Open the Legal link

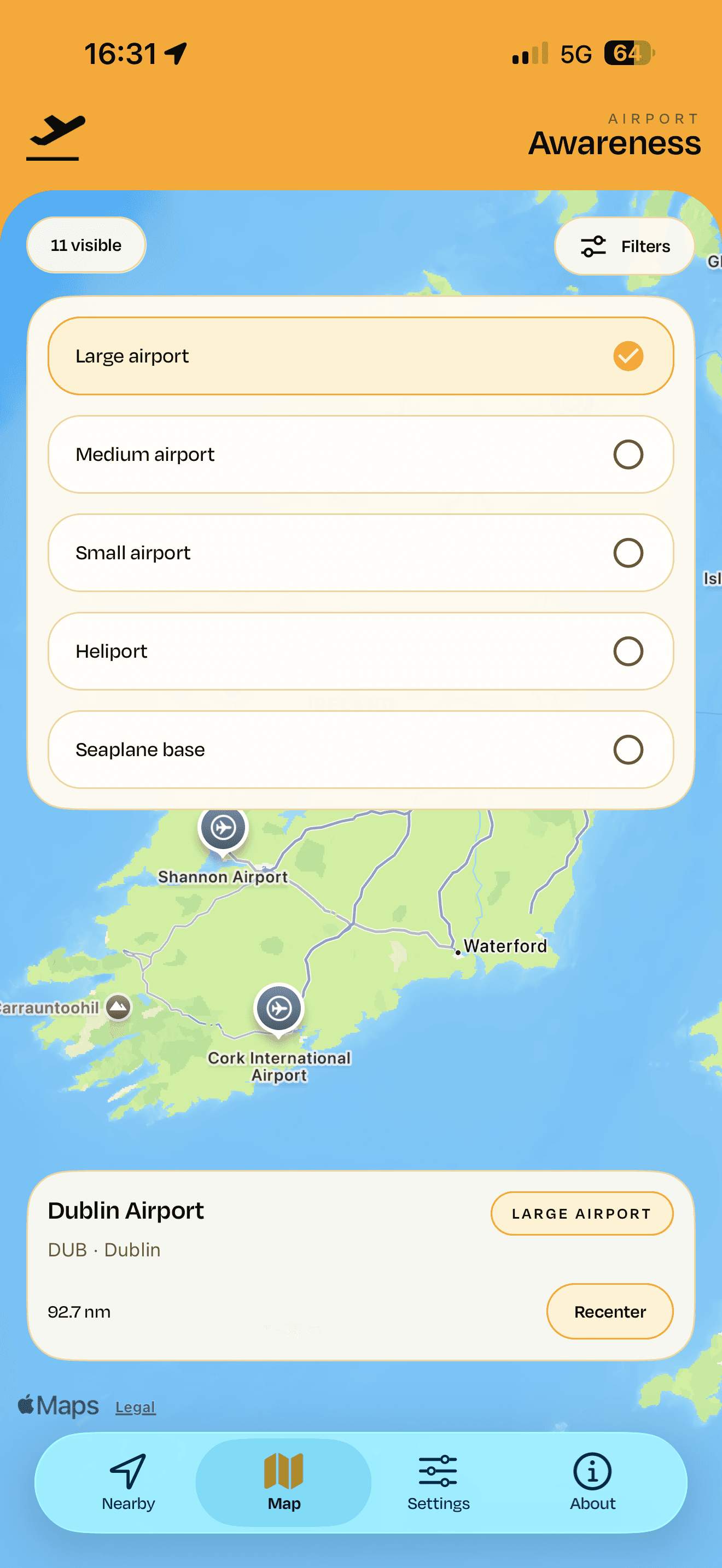click(x=135, y=1407)
